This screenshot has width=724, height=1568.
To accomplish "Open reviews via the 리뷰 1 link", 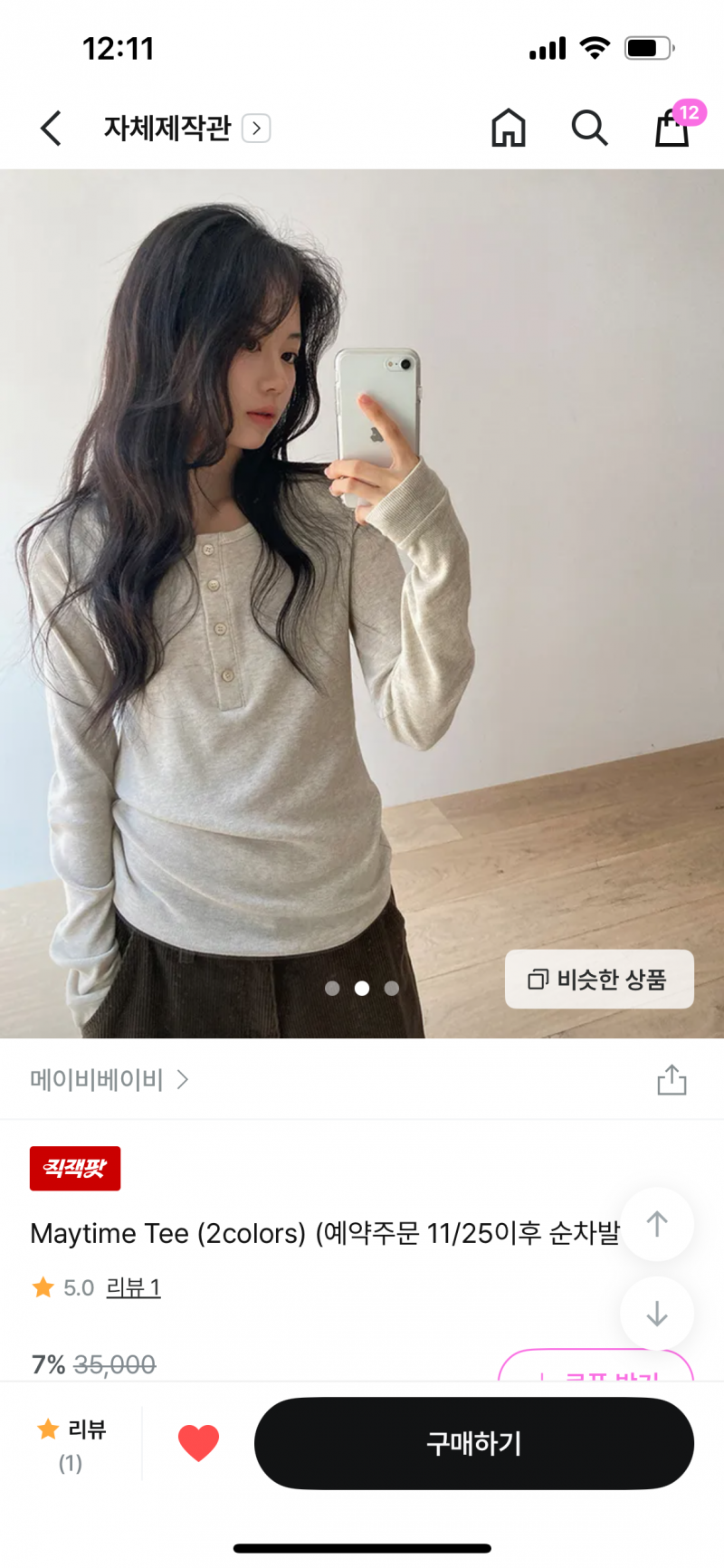I will click(133, 1286).
